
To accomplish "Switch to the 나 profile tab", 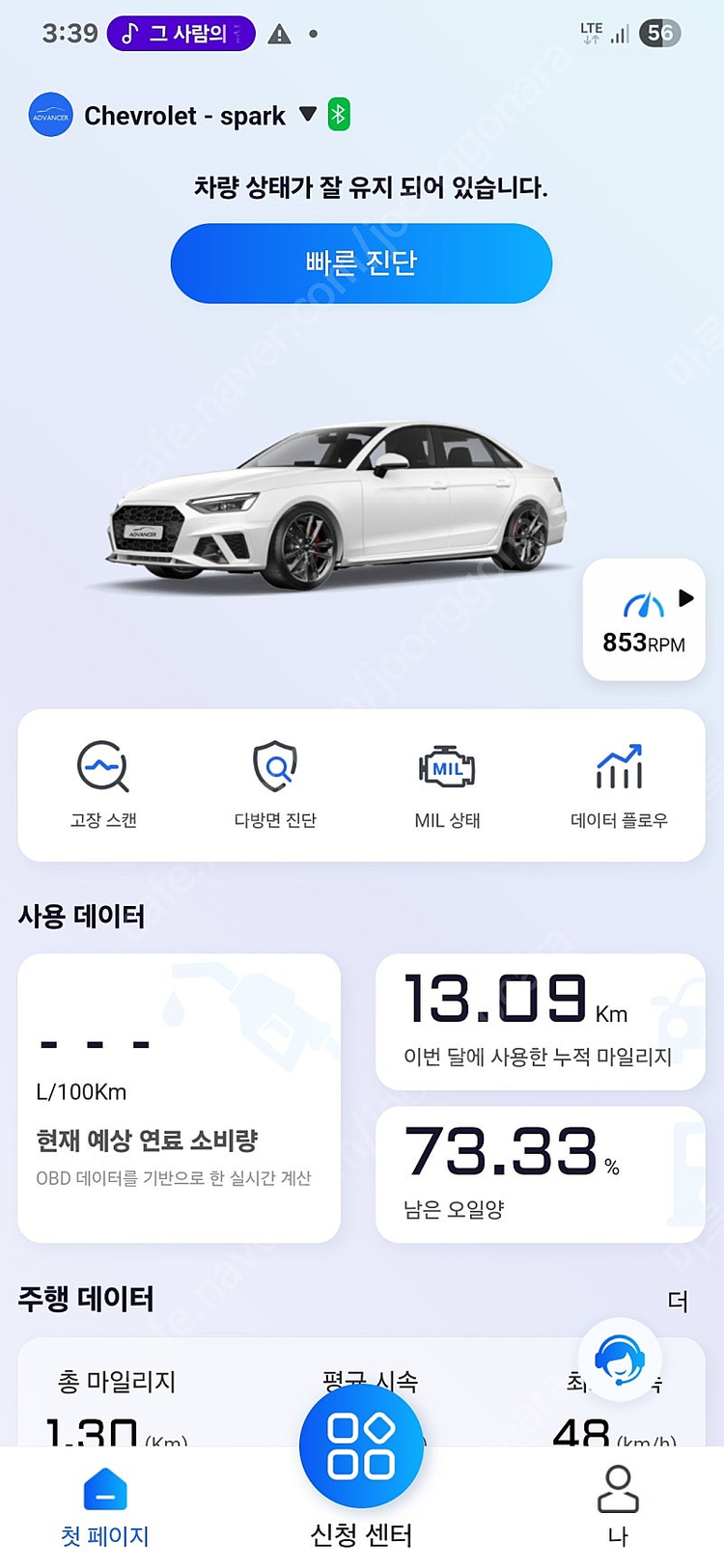I will [x=619, y=1501].
